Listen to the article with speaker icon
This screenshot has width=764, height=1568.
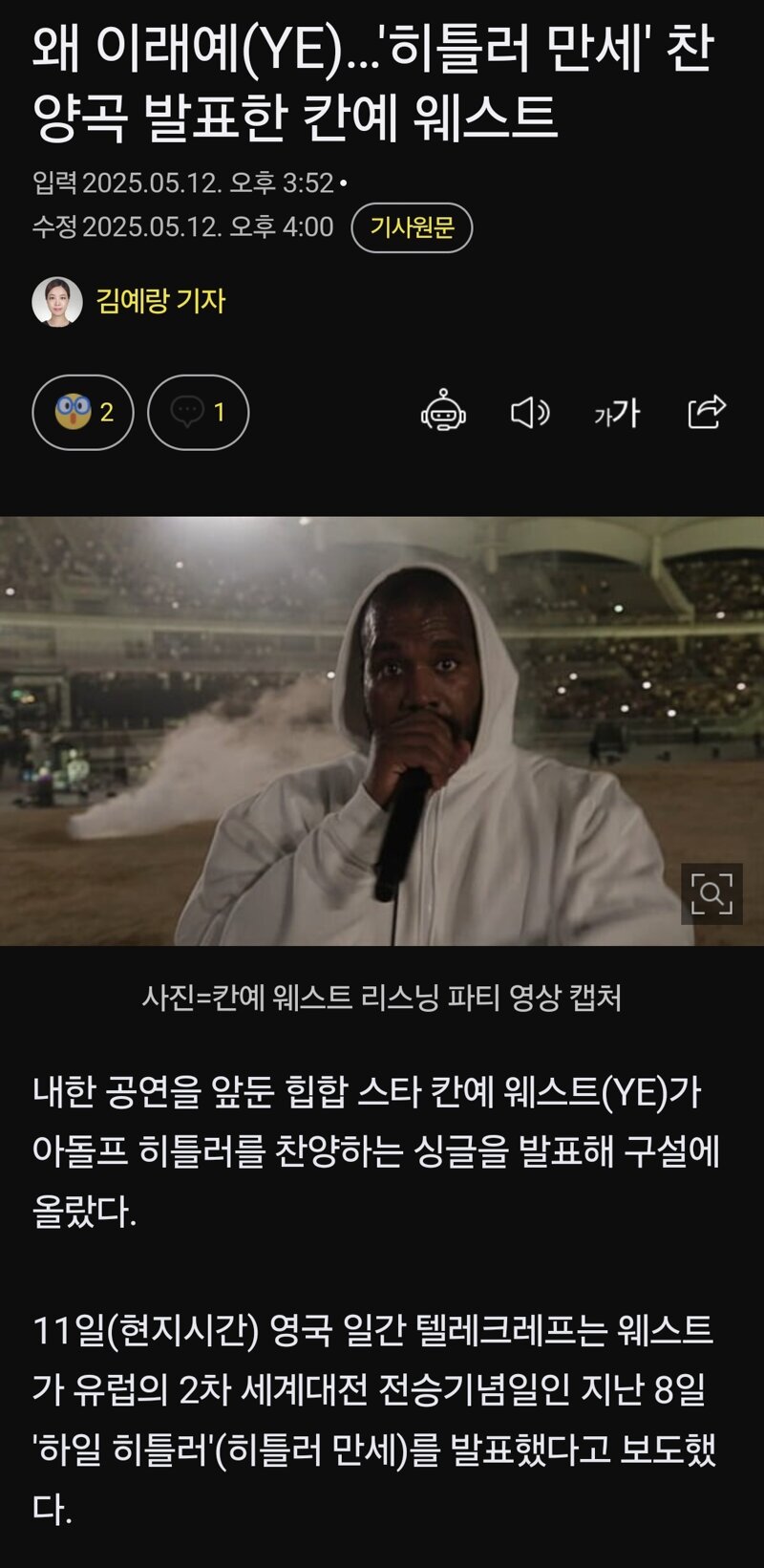(x=530, y=413)
